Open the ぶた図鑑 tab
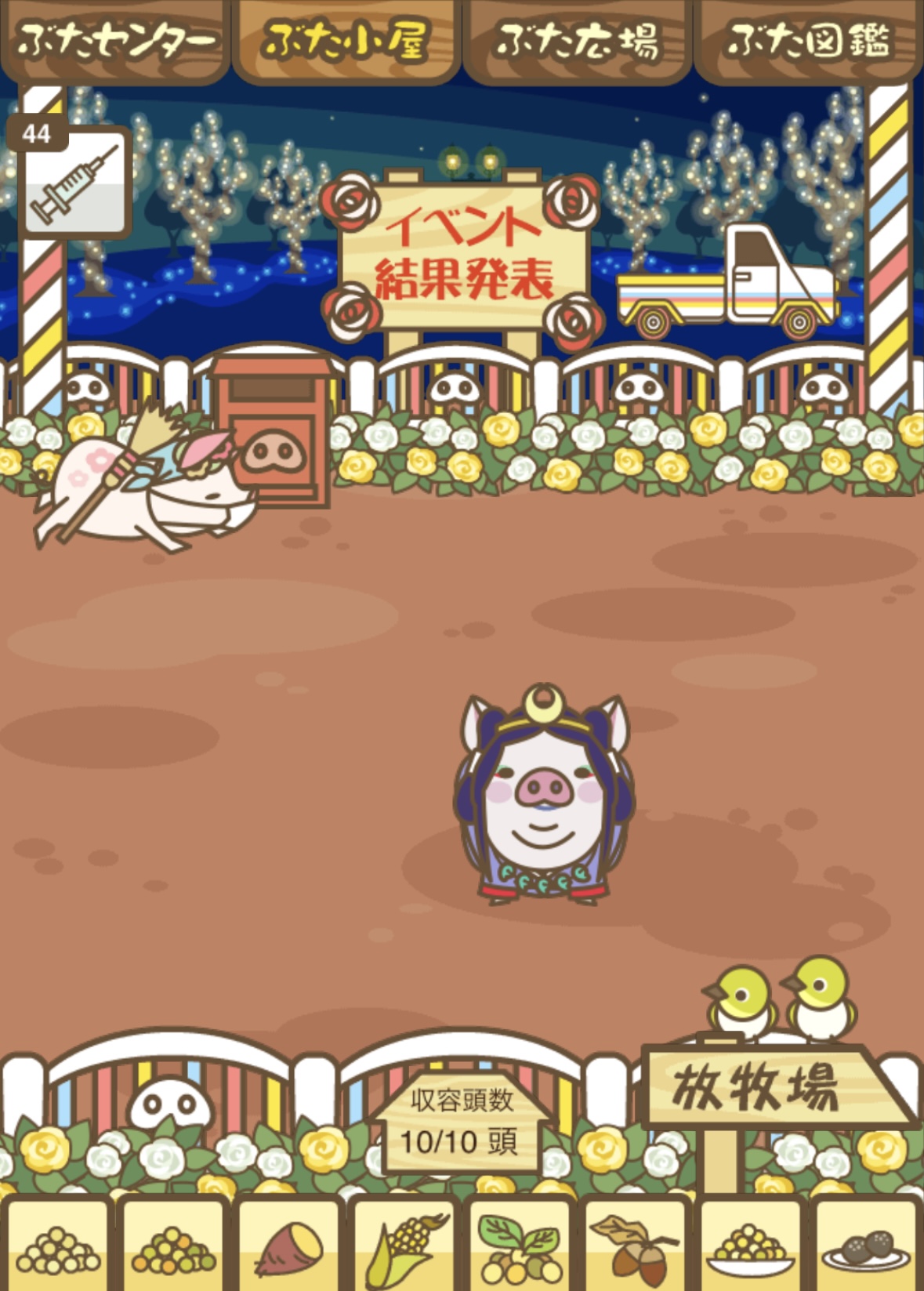The height and width of the screenshot is (1291, 924). 808,41
